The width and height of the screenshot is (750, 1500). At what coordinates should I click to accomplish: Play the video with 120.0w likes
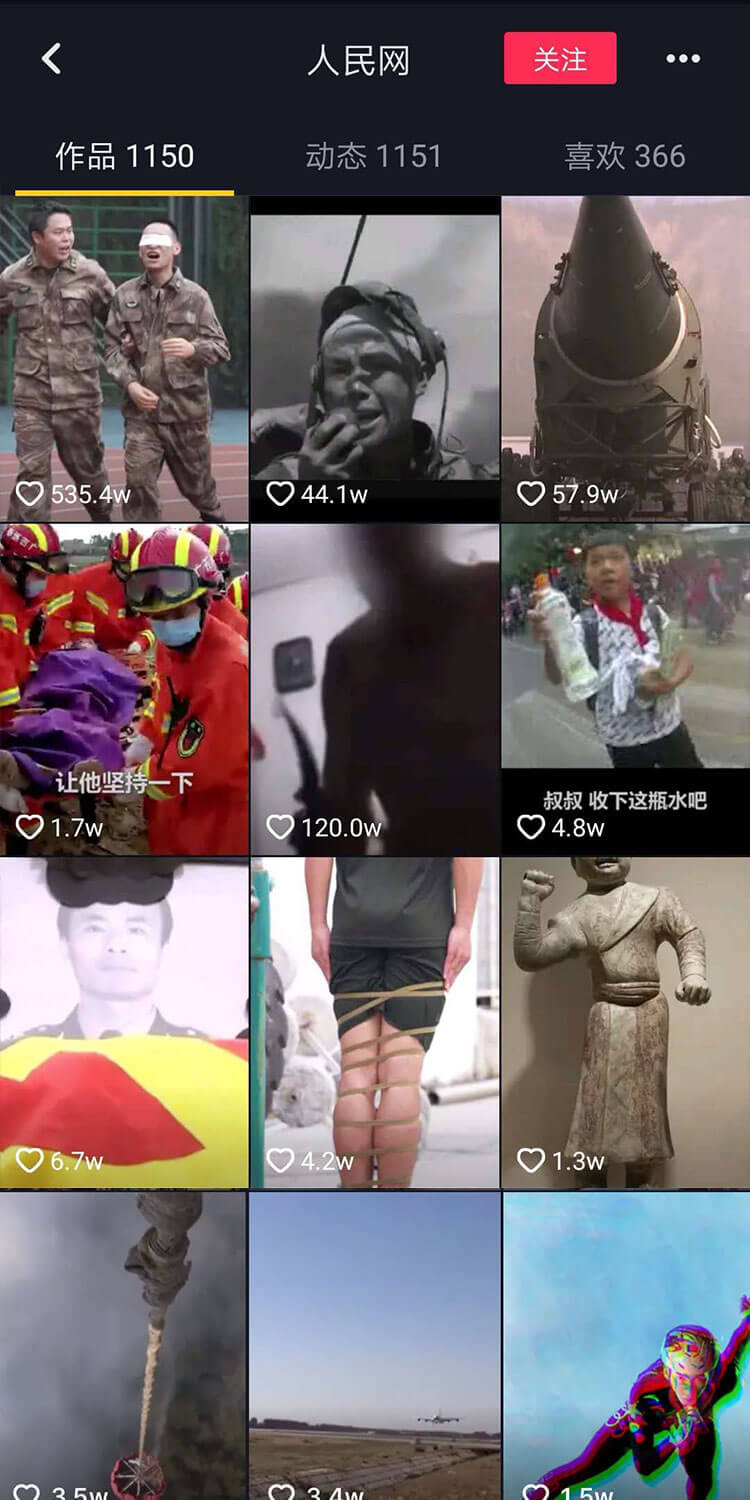[x=374, y=690]
